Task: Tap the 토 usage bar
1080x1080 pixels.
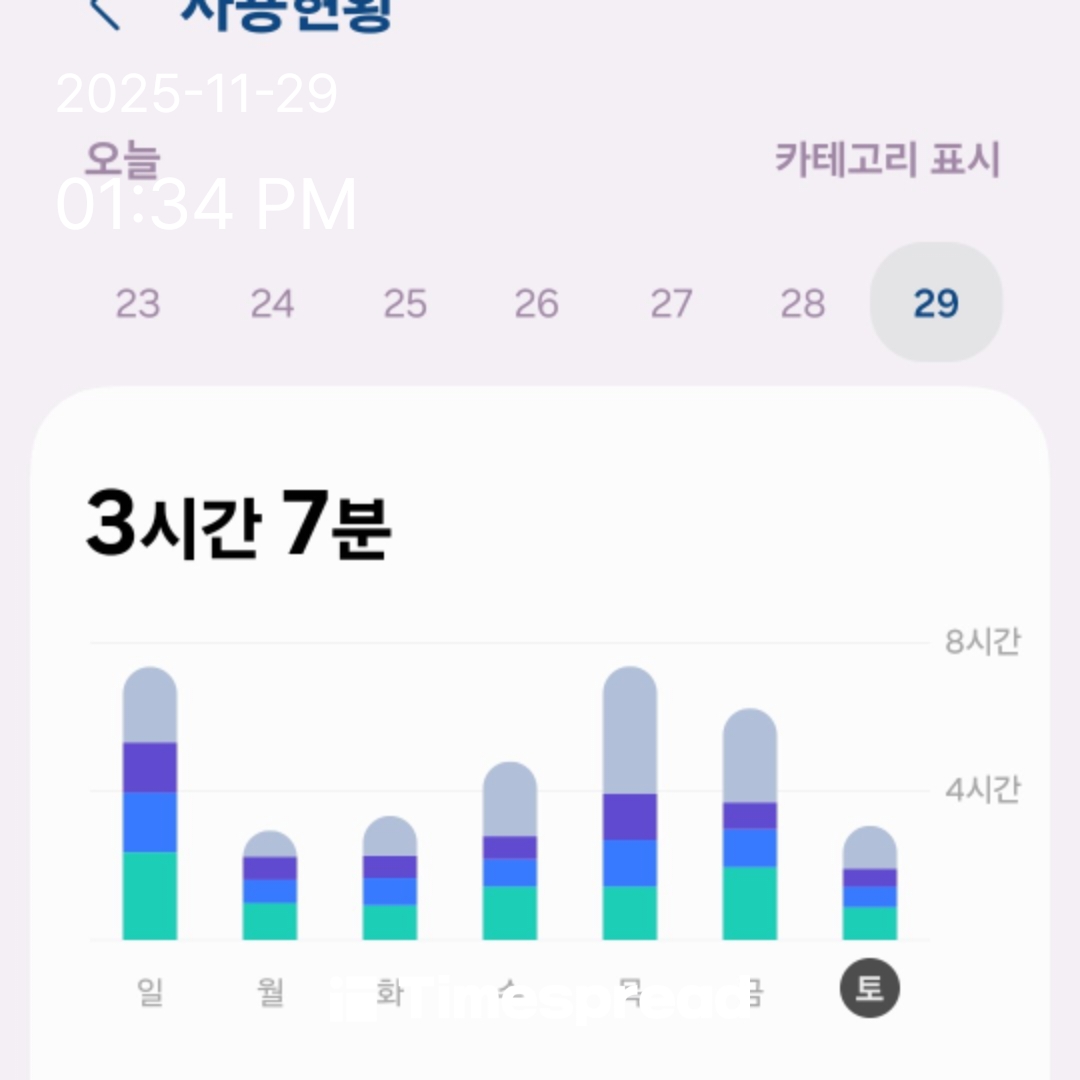Action: (x=870, y=884)
